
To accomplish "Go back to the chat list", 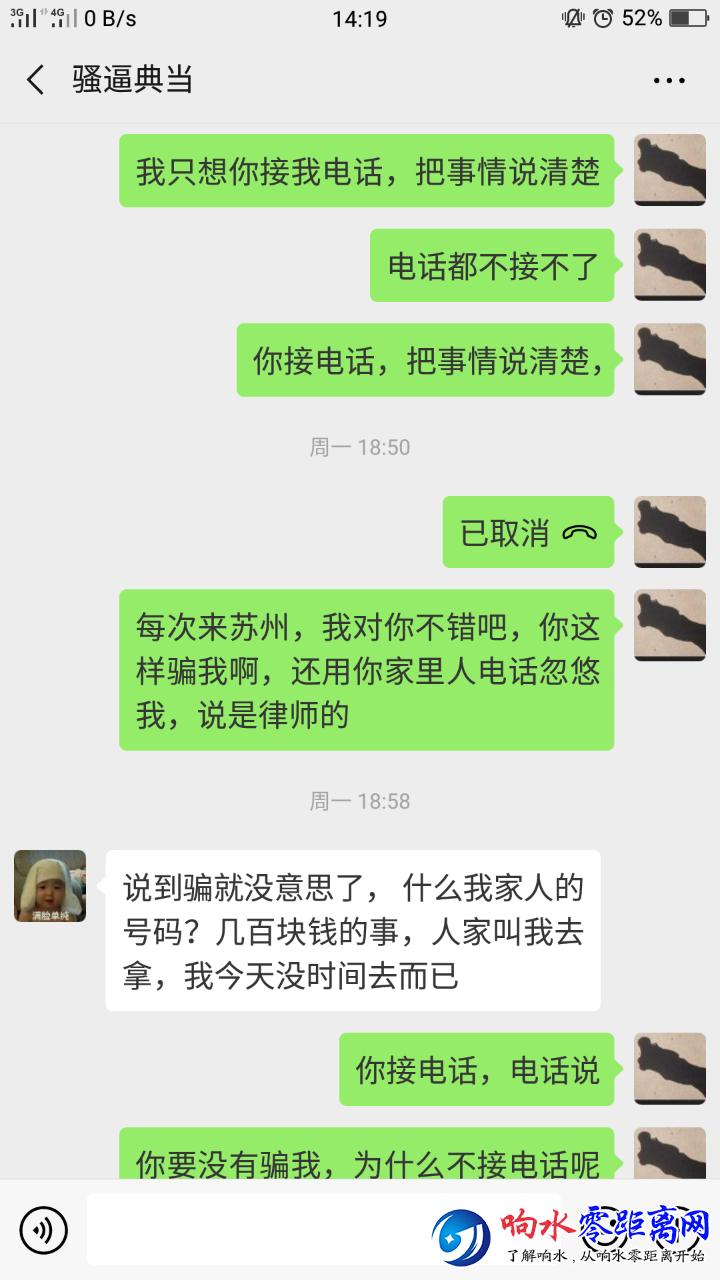I will tap(36, 80).
